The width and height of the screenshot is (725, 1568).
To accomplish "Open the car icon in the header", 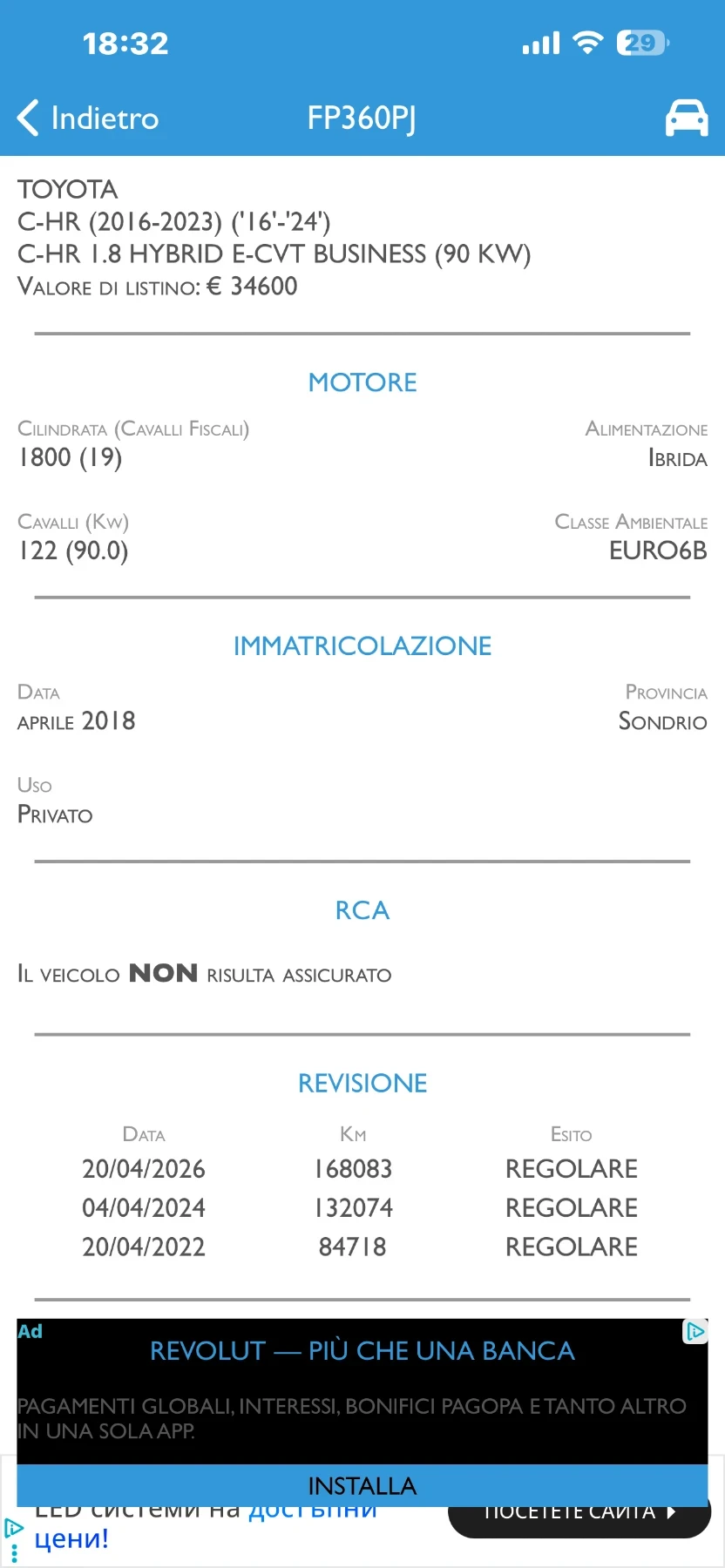I will tap(687, 118).
